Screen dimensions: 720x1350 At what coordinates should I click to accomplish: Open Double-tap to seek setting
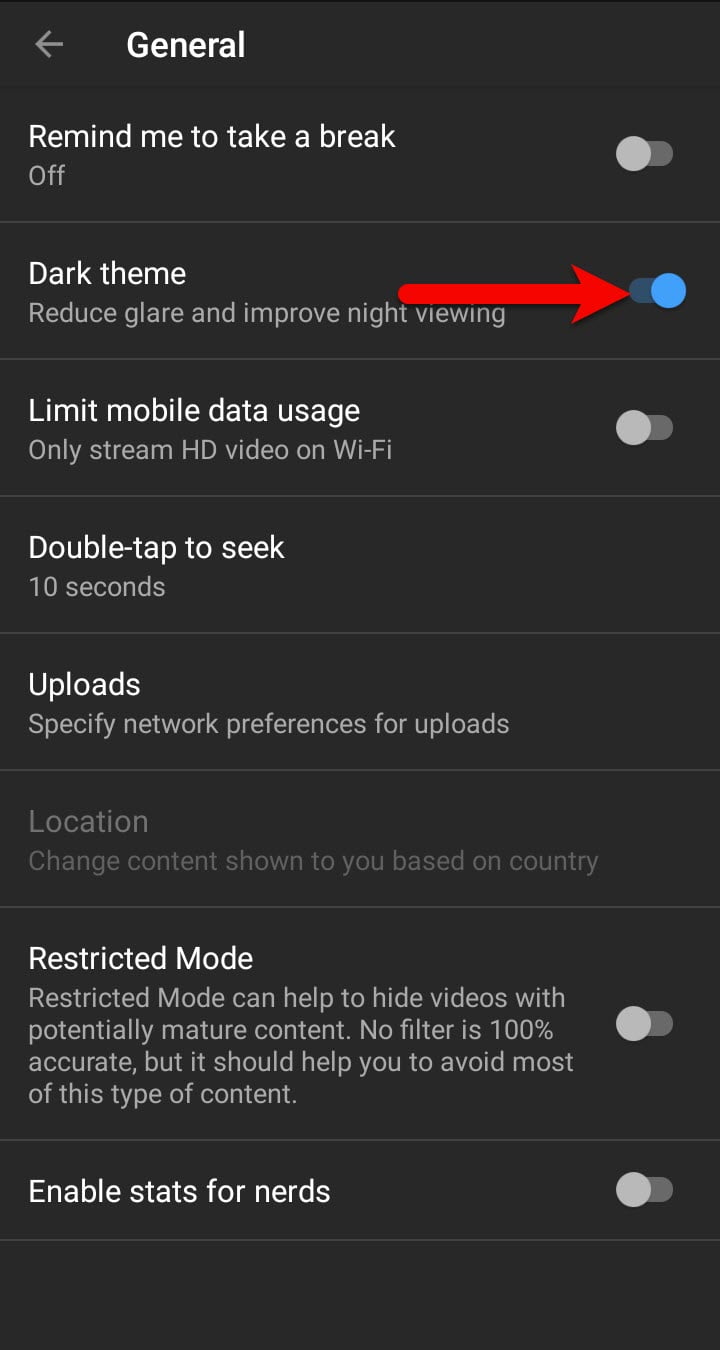[360, 565]
